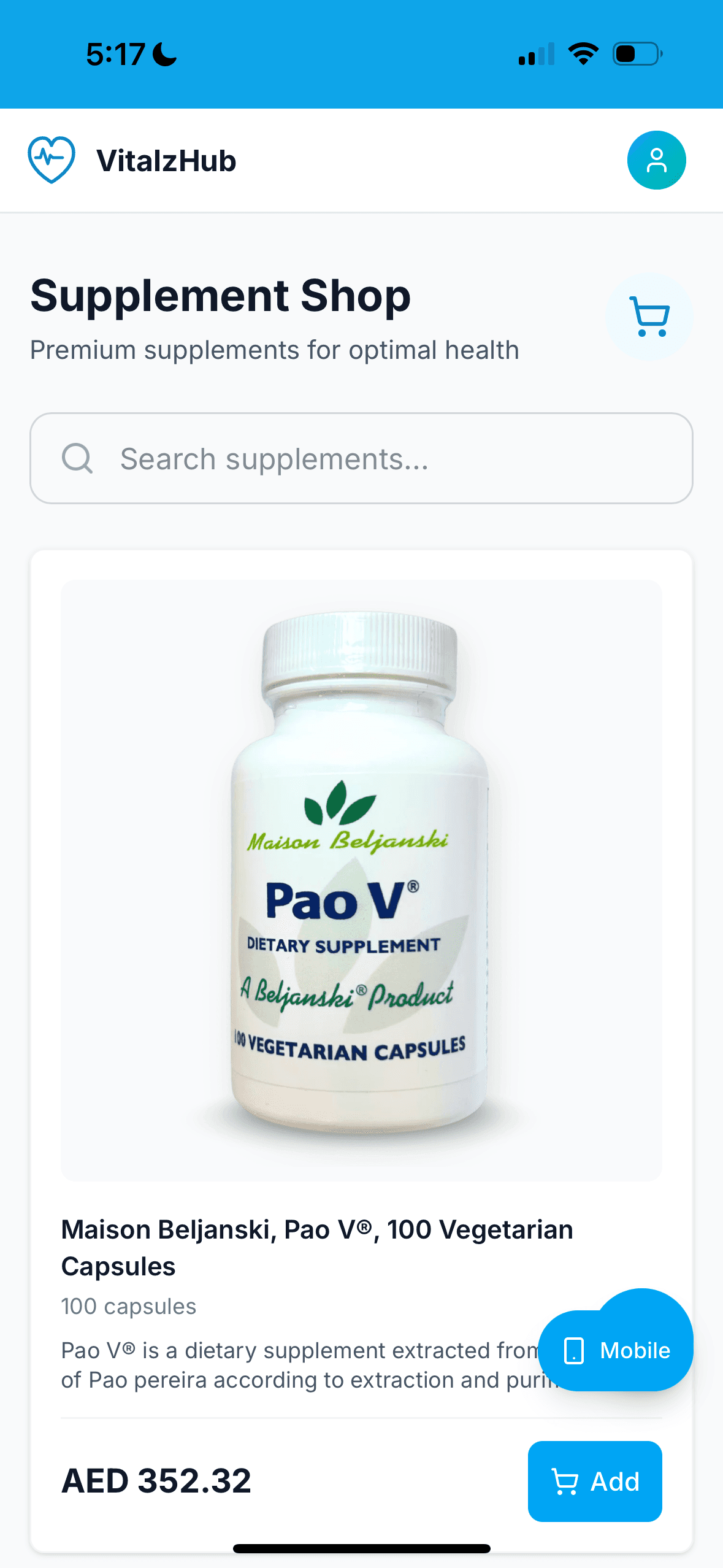Select the Wi-Fi indicator in the status bar

(x=583, y=54)
